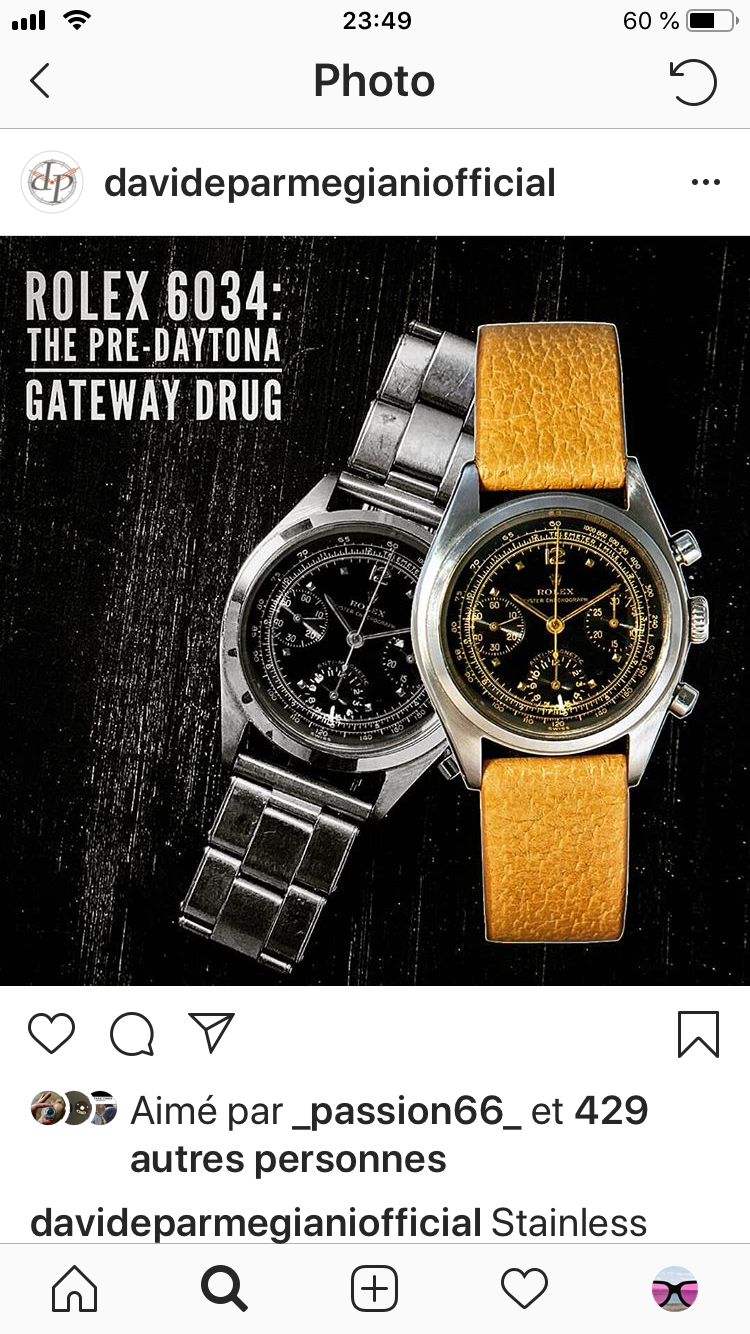
Task: Save this post with the bookmark icon
Action: 698,1033
